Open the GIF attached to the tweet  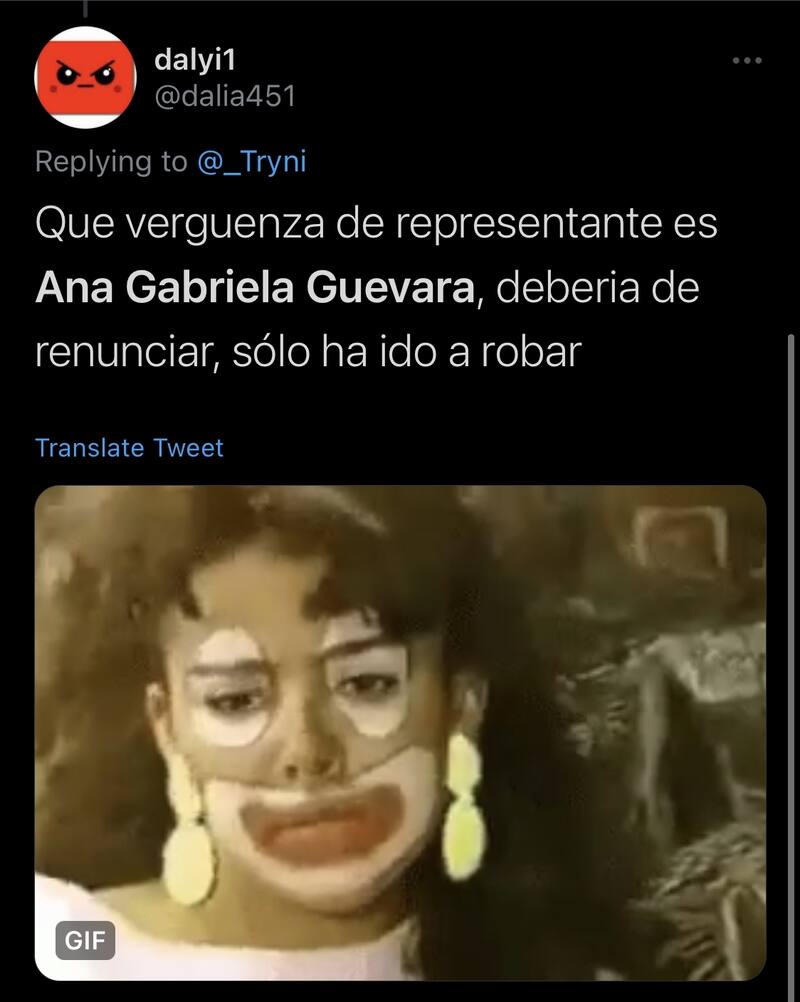tap(400, 732)
